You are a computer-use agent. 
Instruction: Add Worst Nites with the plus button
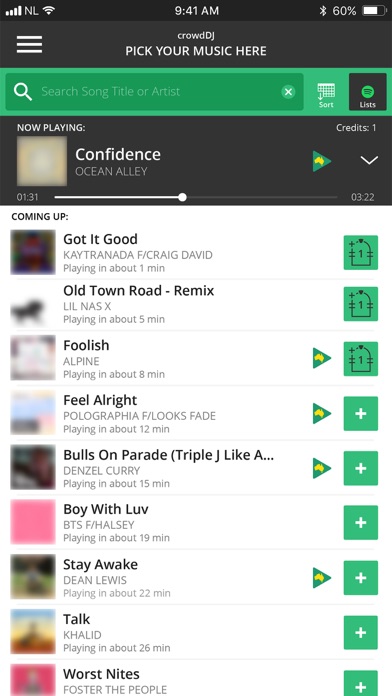[x=360, y=684]
